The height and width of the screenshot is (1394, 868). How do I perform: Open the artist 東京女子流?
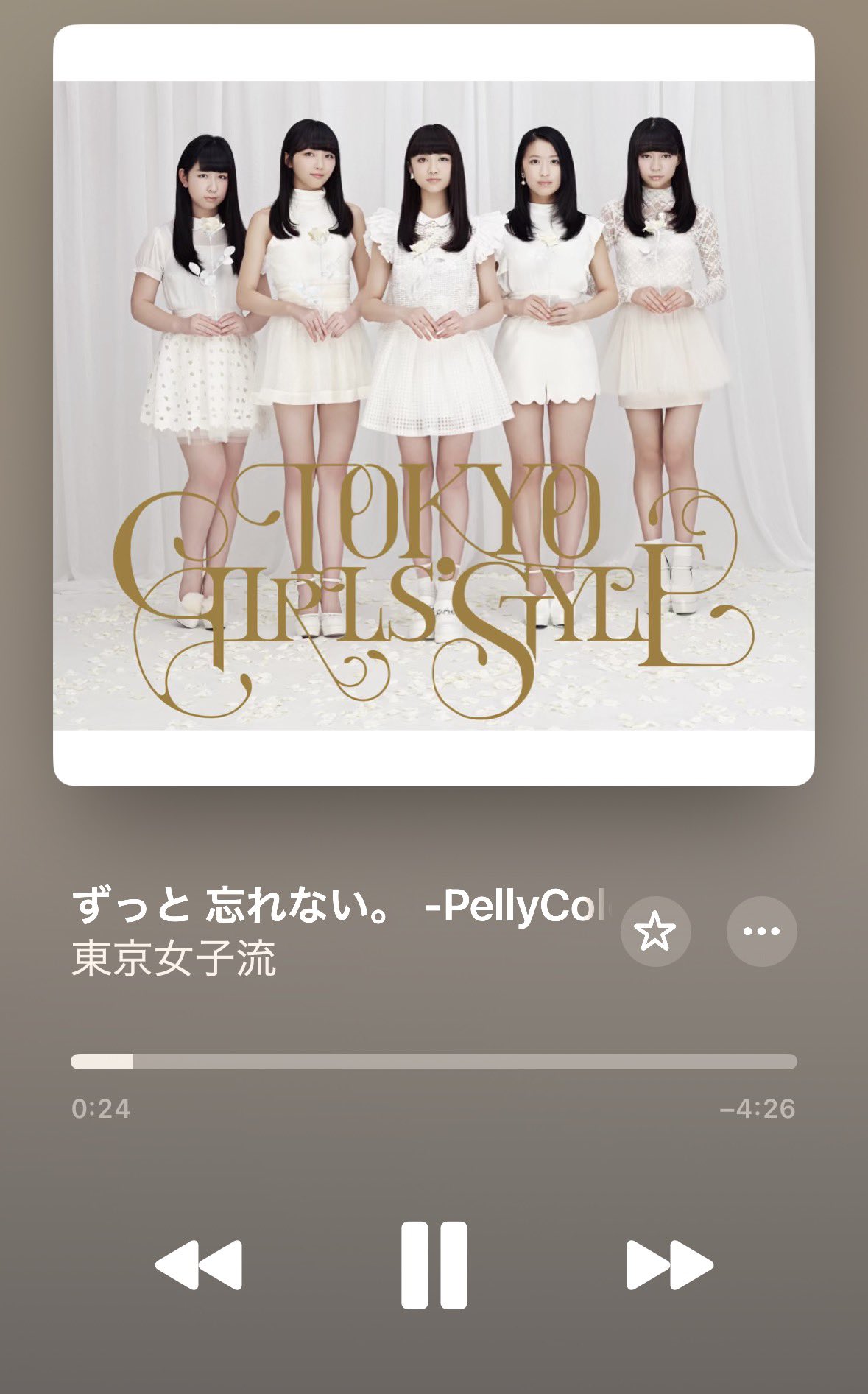click(x=174, y=959)
